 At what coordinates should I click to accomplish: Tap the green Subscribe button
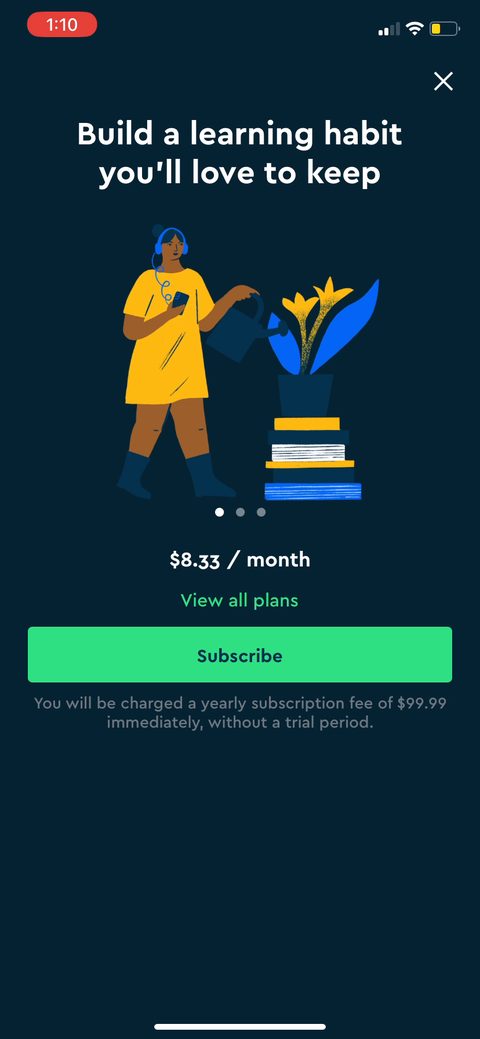coord(239,655)
